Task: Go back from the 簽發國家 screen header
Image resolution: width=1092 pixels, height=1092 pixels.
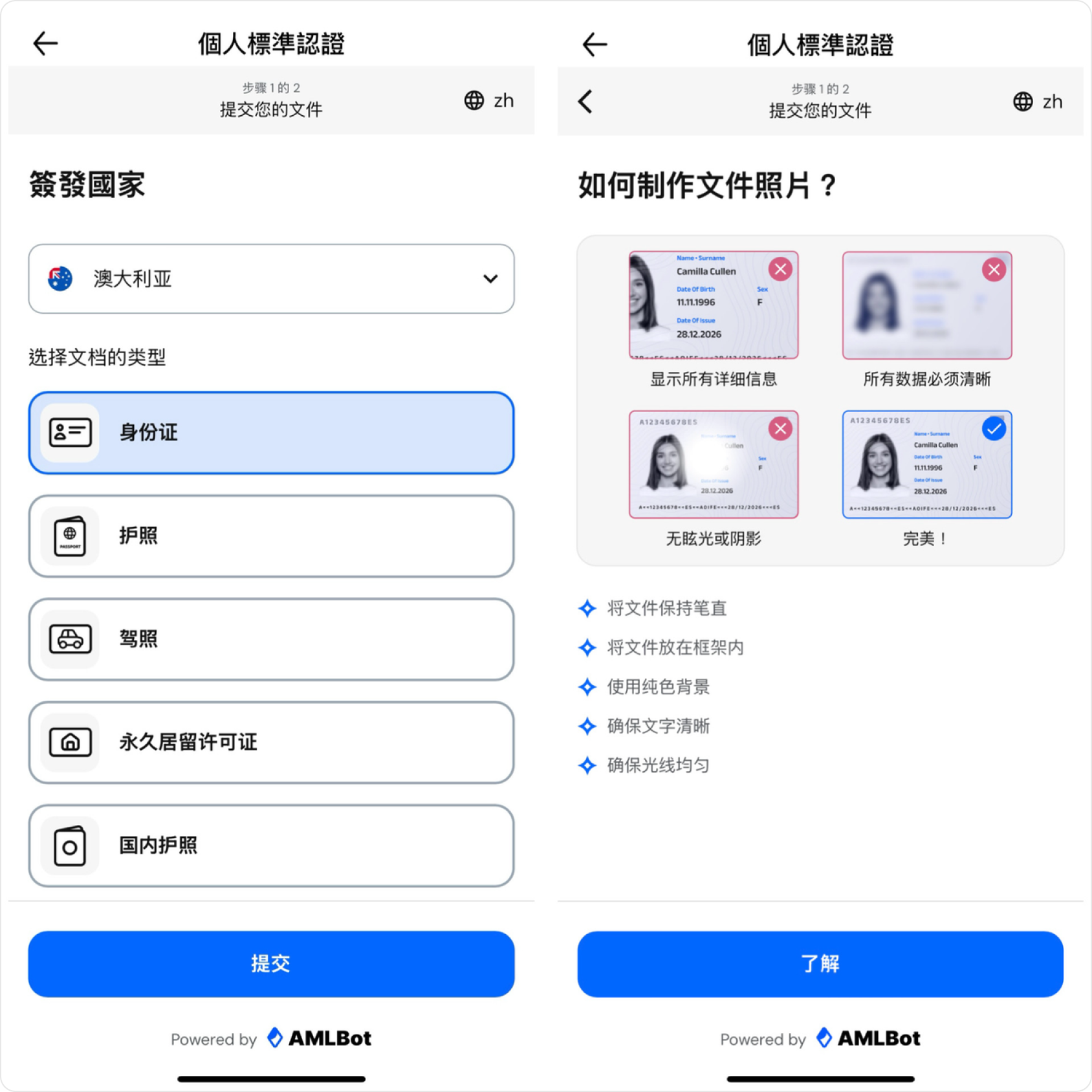Action: pos(45,44)
